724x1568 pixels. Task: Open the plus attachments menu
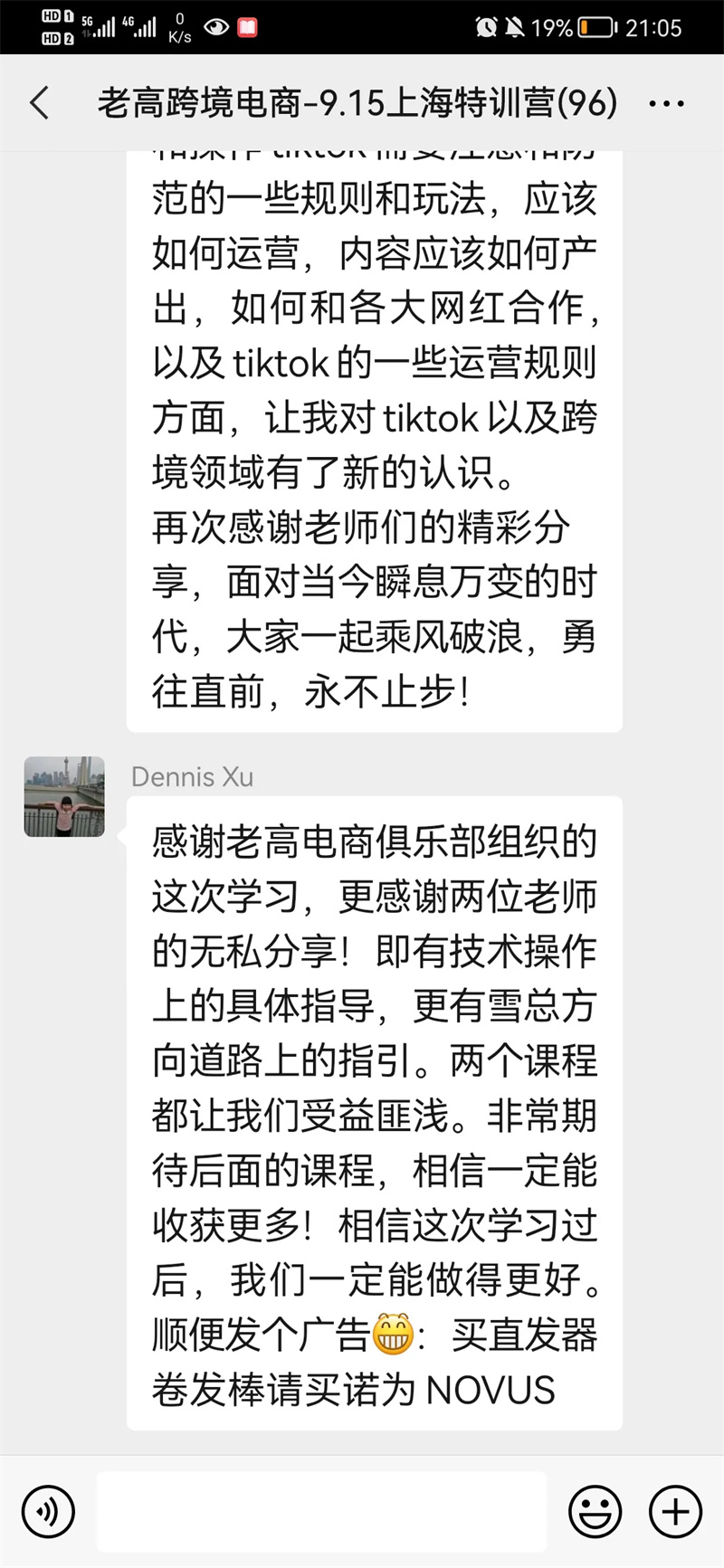click(676, 1511)
